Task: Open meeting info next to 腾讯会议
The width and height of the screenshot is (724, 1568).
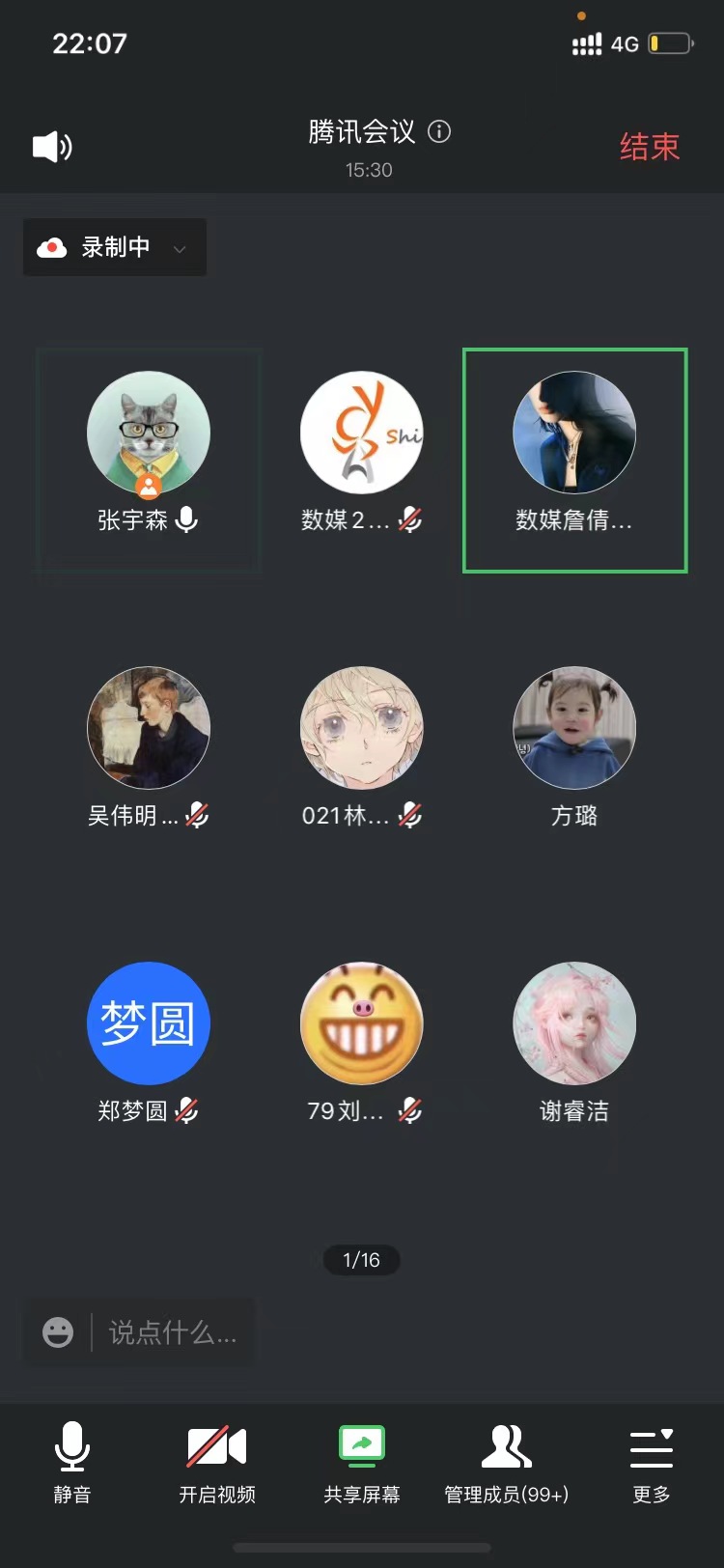Action: point(439,131)
